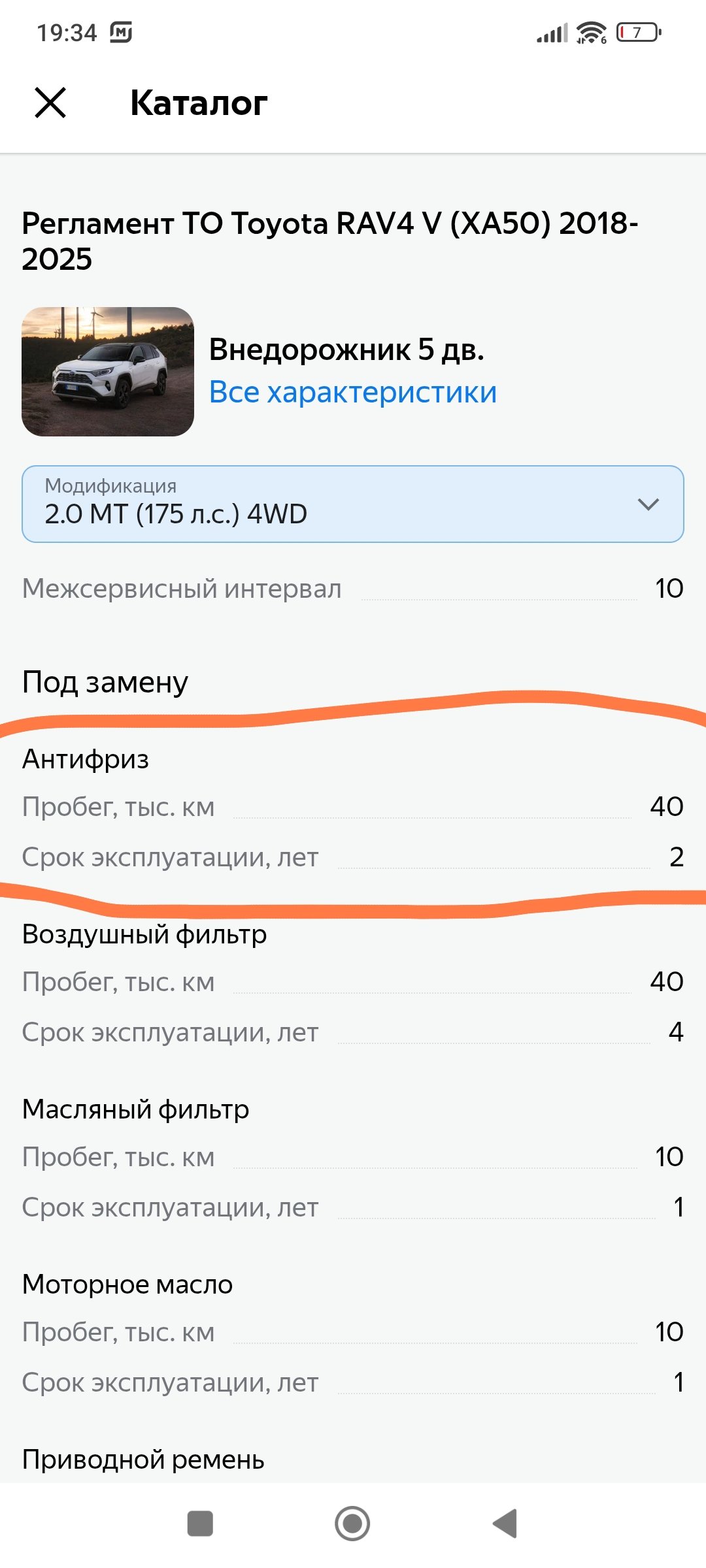Close the Каталог screen
Viewport: 706px width, 1568px height.
[50, 103]
